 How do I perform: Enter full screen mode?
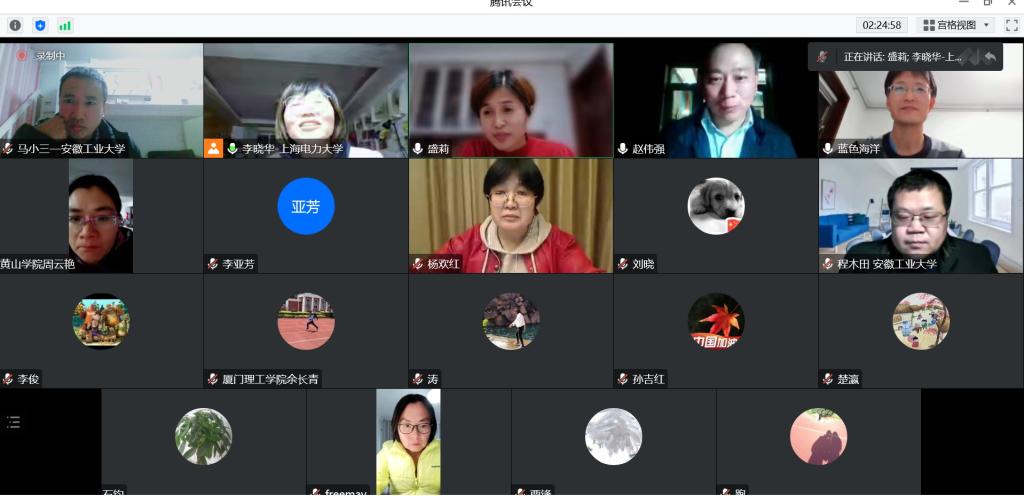1011,25
